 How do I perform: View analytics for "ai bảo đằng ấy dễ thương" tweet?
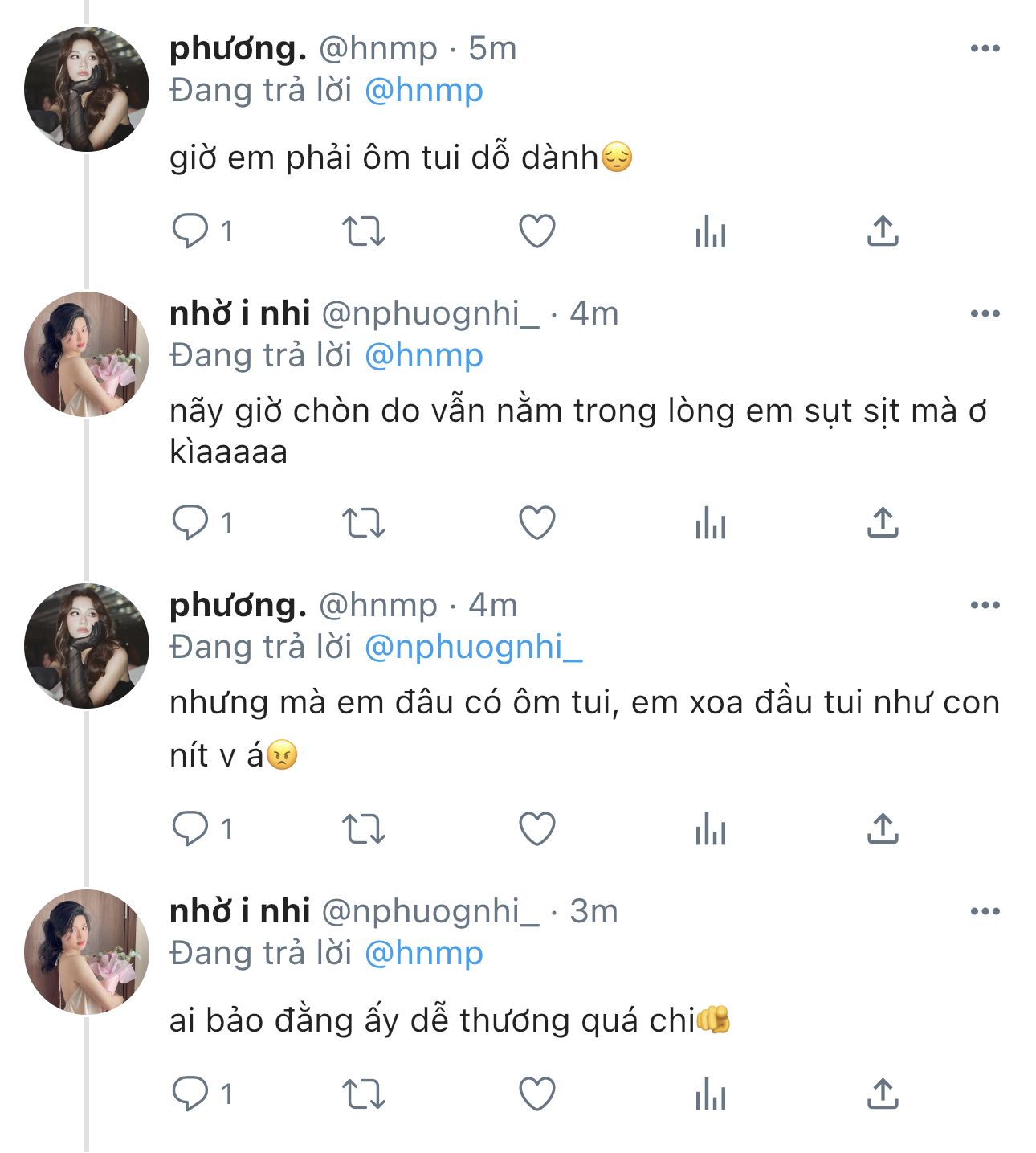point(711,1094)
